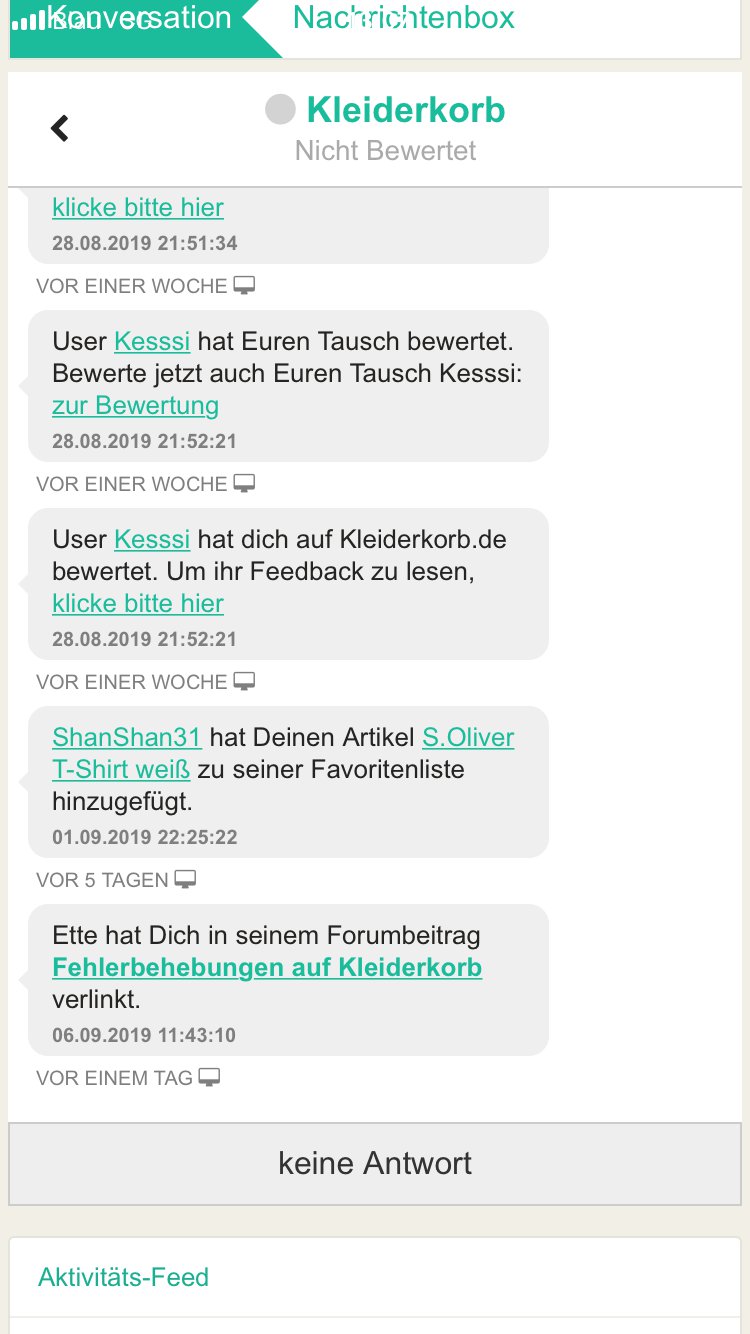
Task: Tap 'klicke bitte hier' dated 28.08.2019 21:52:21
Action: tap(138, 603)
